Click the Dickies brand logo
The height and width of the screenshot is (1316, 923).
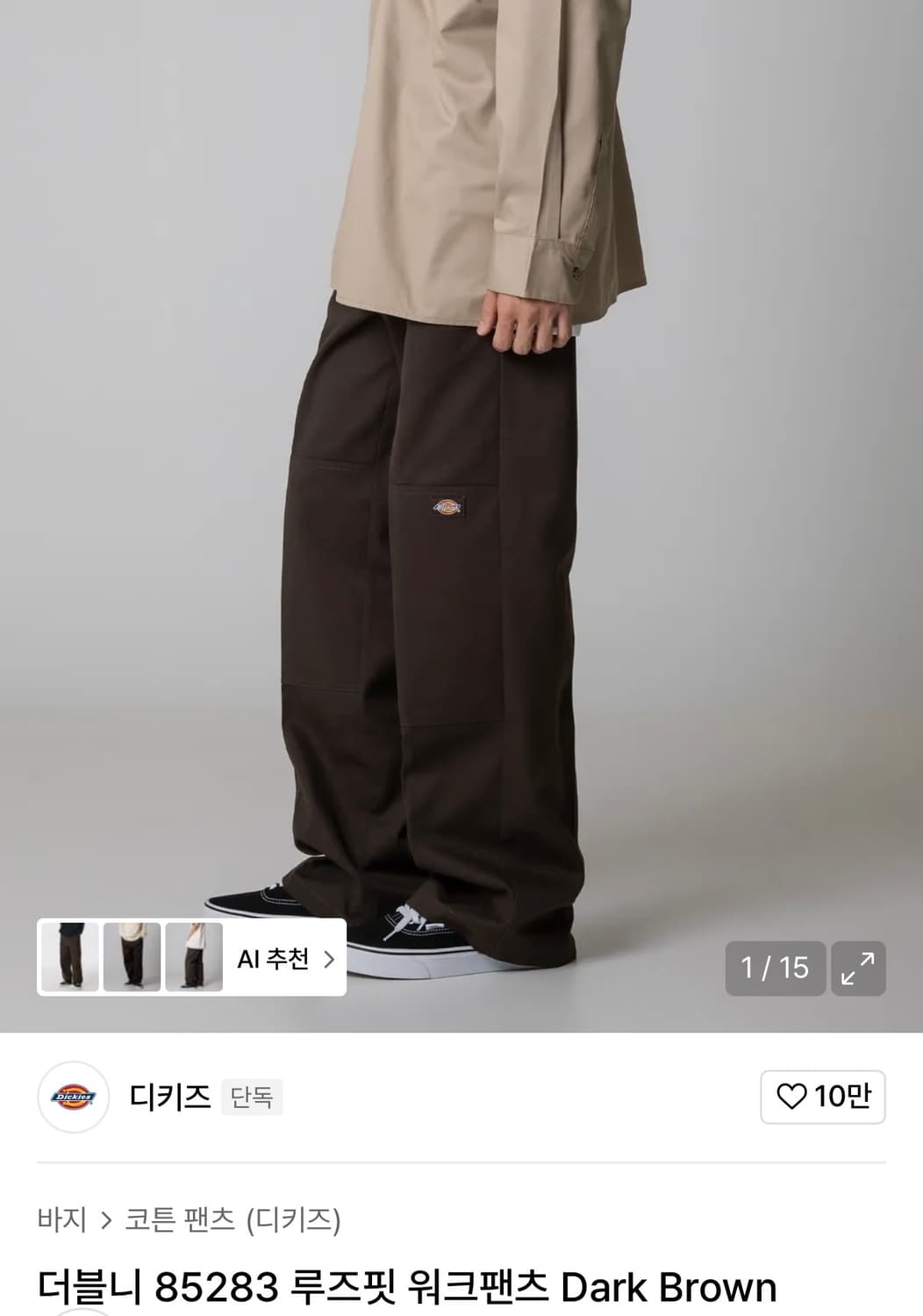tap(75, 1098)
